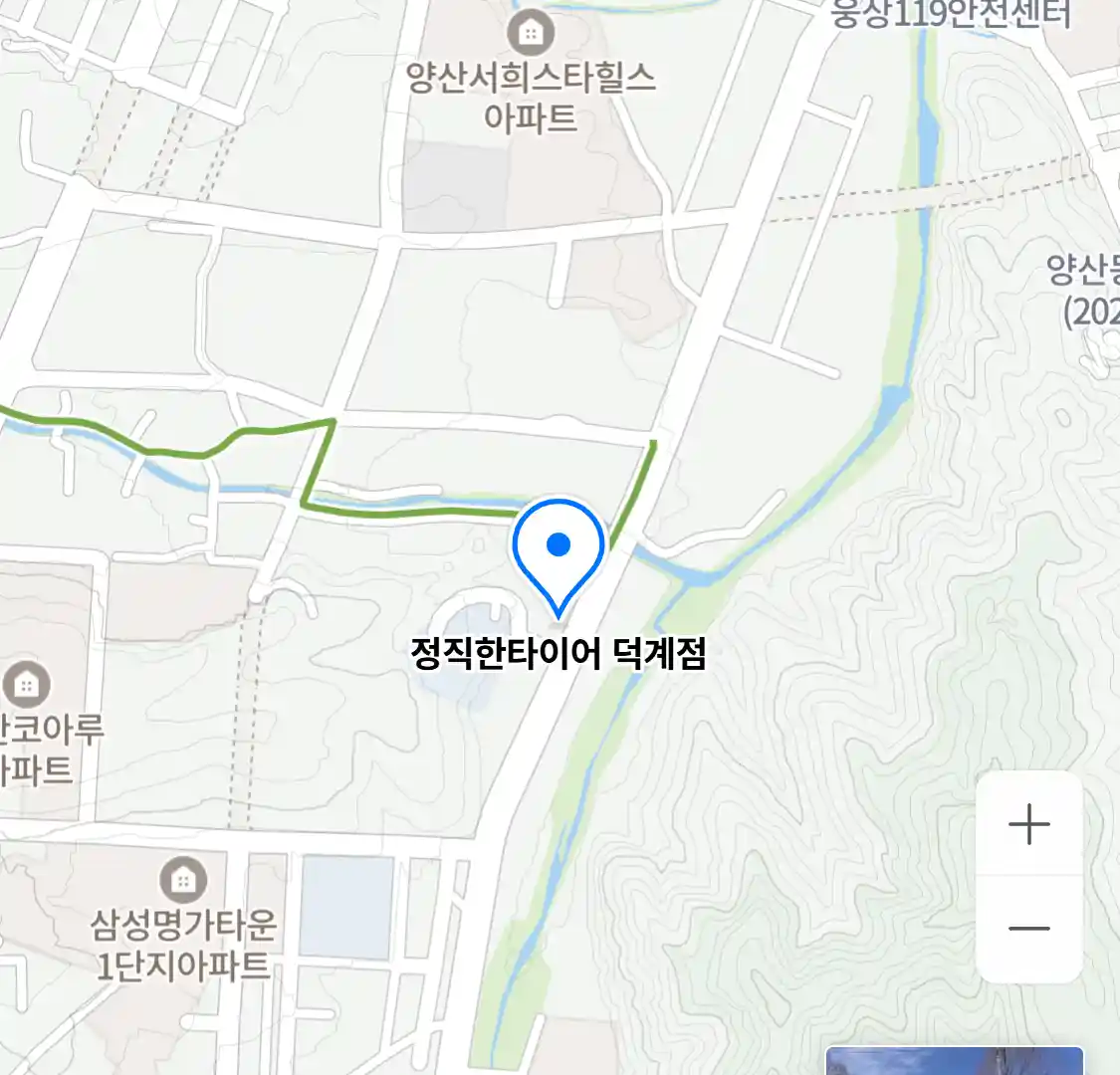Select 삼성명가타운 1단지아파트 marker

tap(182, 879)
